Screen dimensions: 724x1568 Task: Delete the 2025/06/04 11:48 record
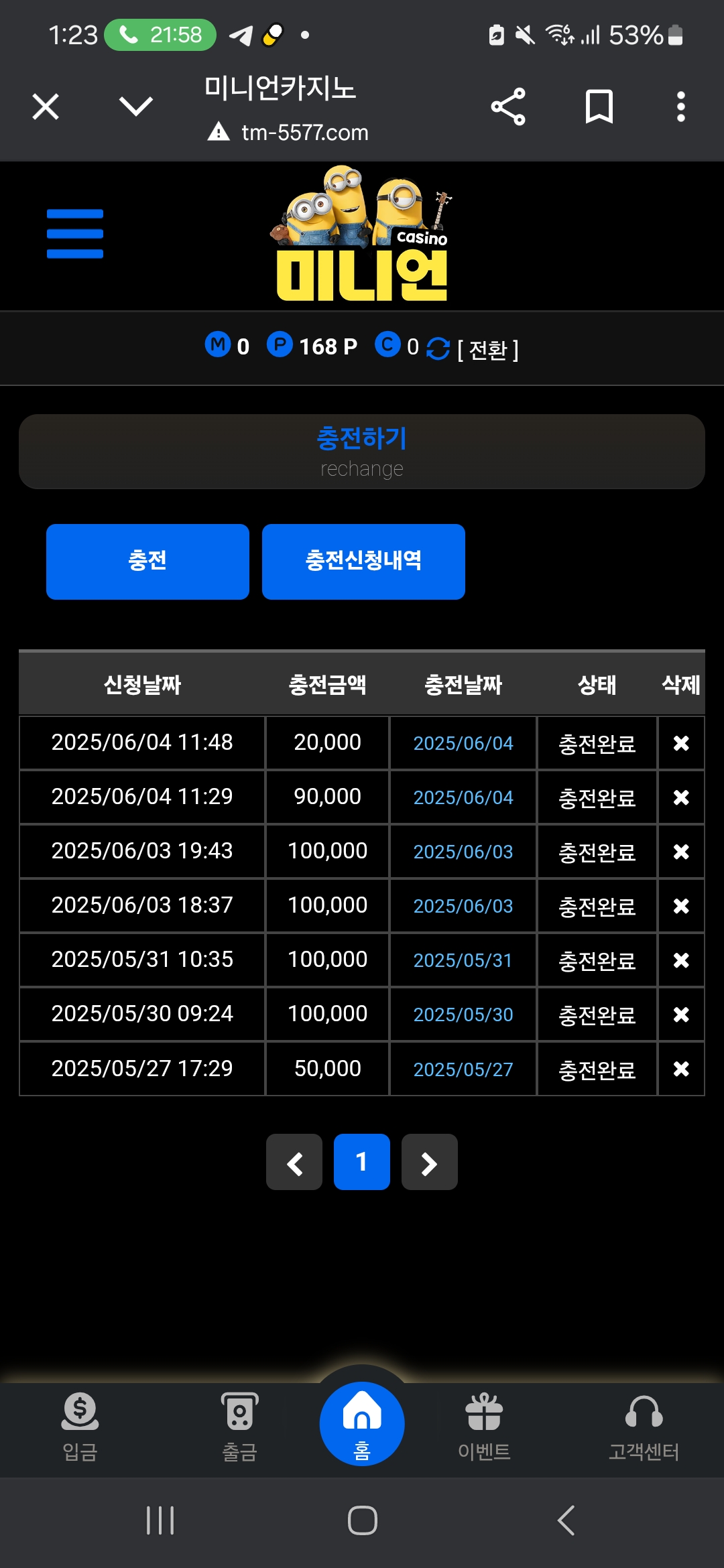pos(680,743)
